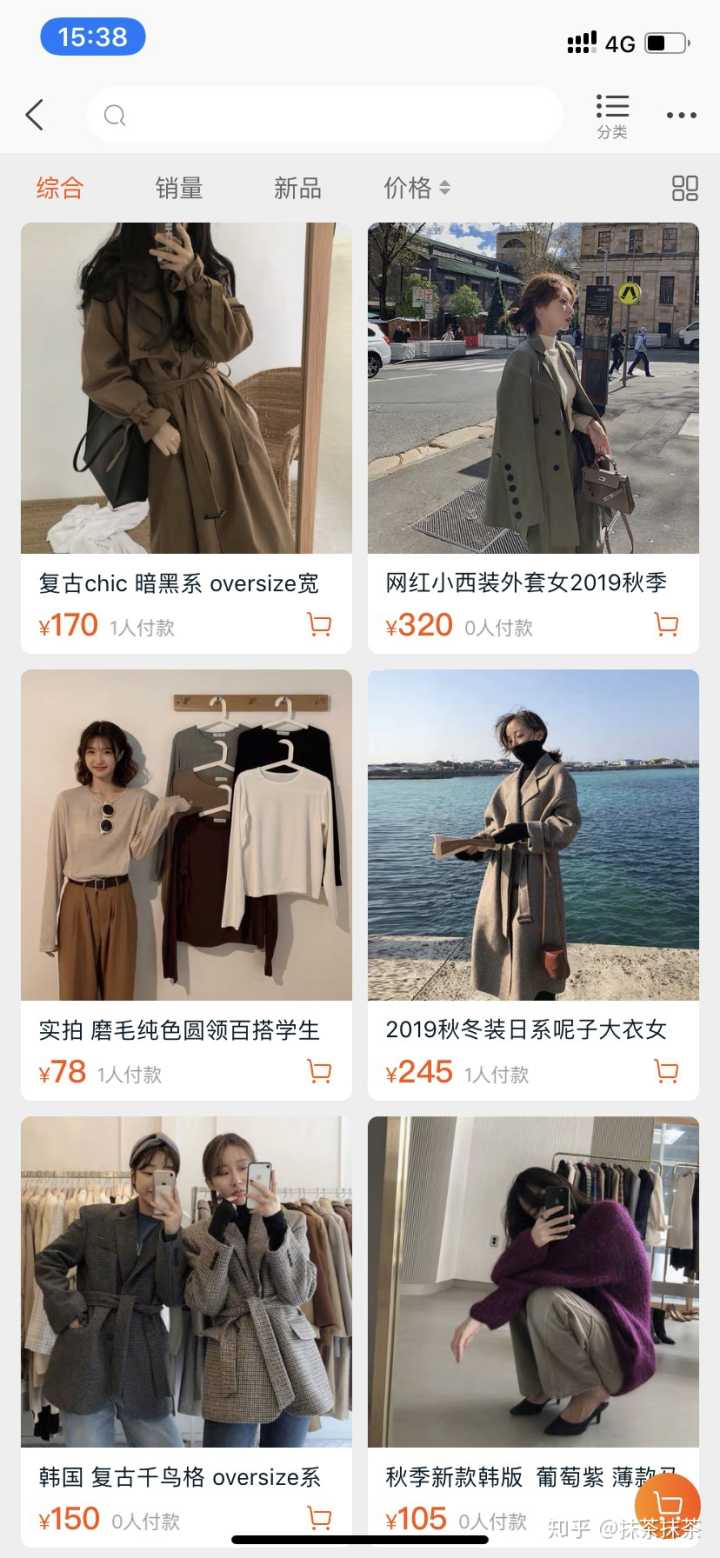Toggle the grid layout view icon

(685, 188)
